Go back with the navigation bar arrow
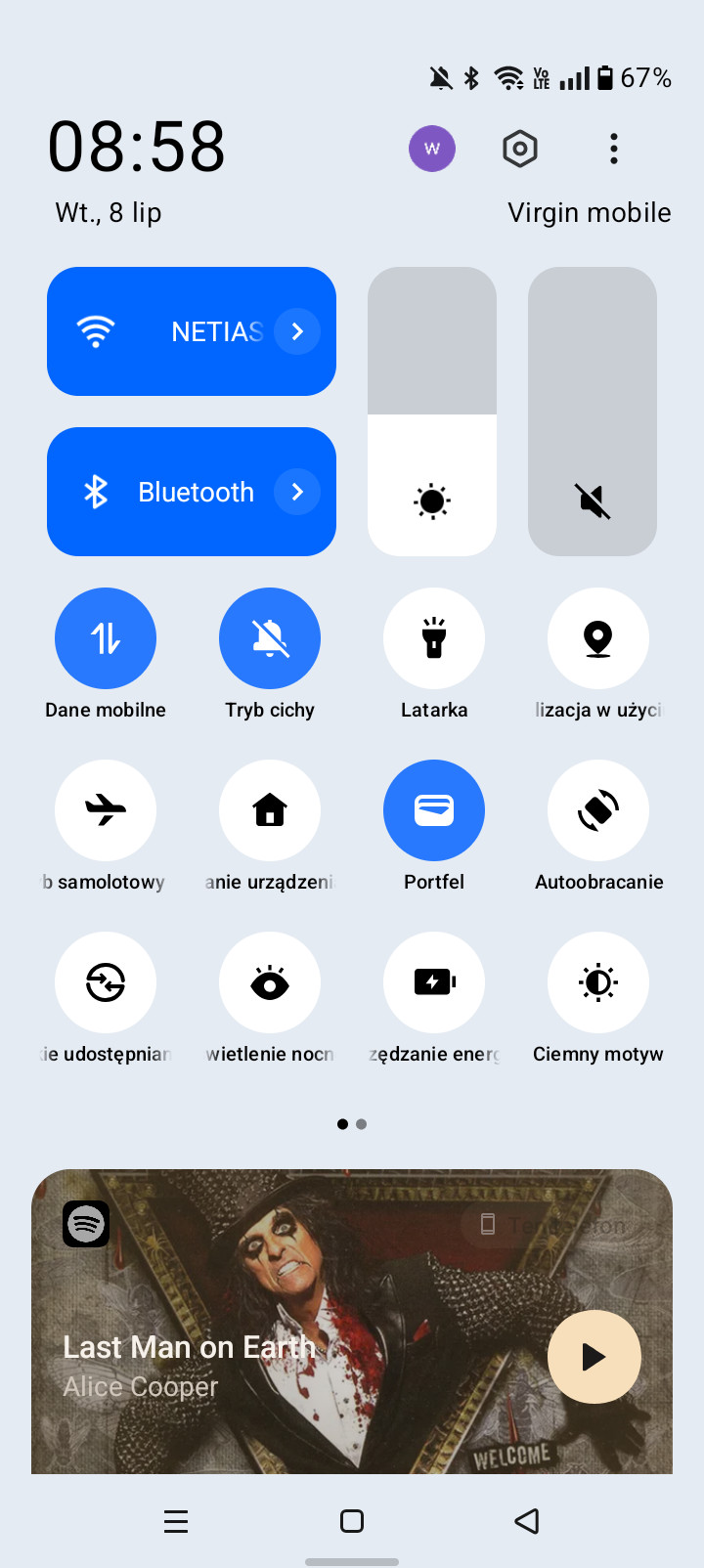The width and height of the screenshot is (704, 1568). click(x=527, y=1521)
